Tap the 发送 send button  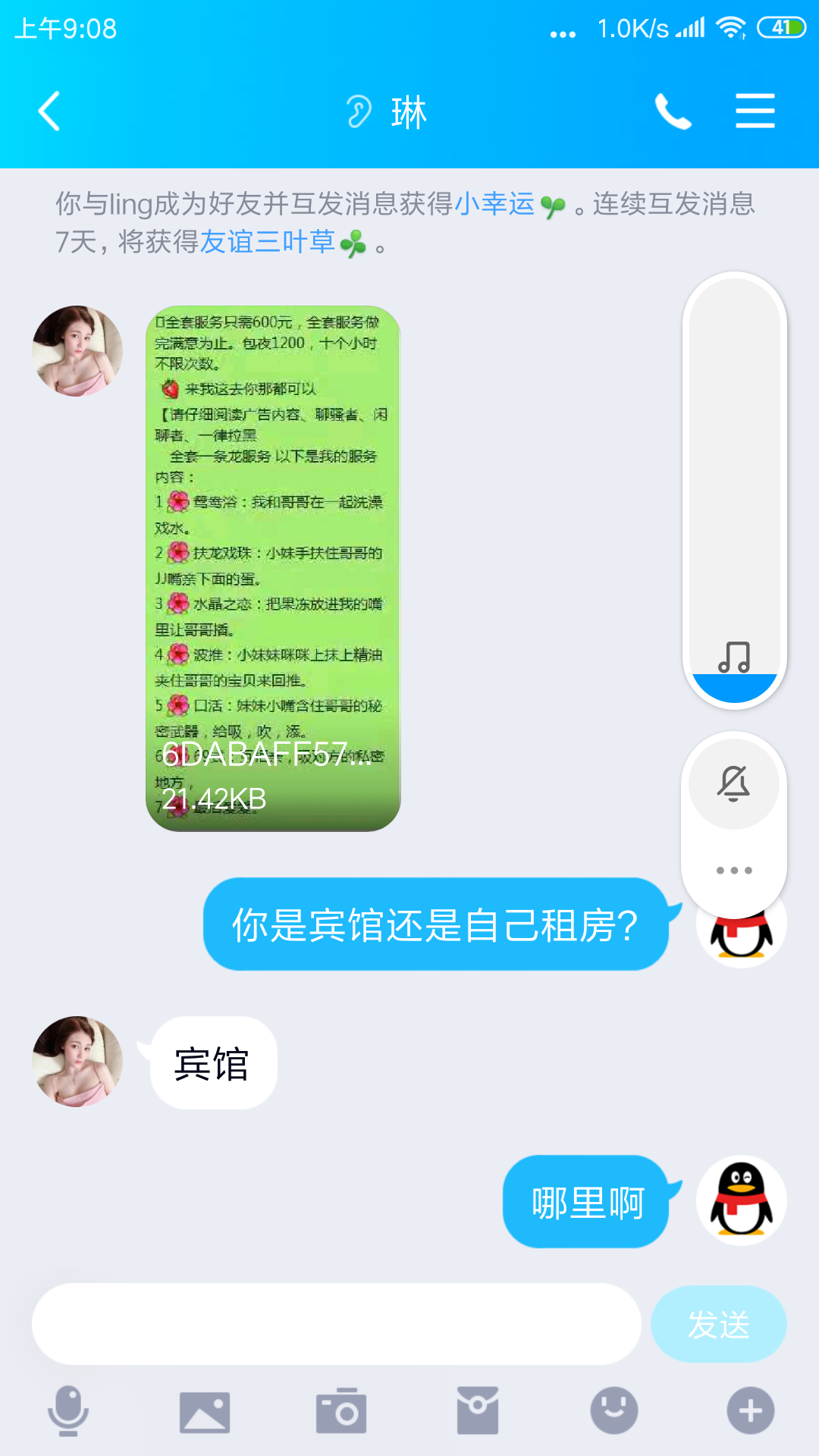[x=718, y=1324]
